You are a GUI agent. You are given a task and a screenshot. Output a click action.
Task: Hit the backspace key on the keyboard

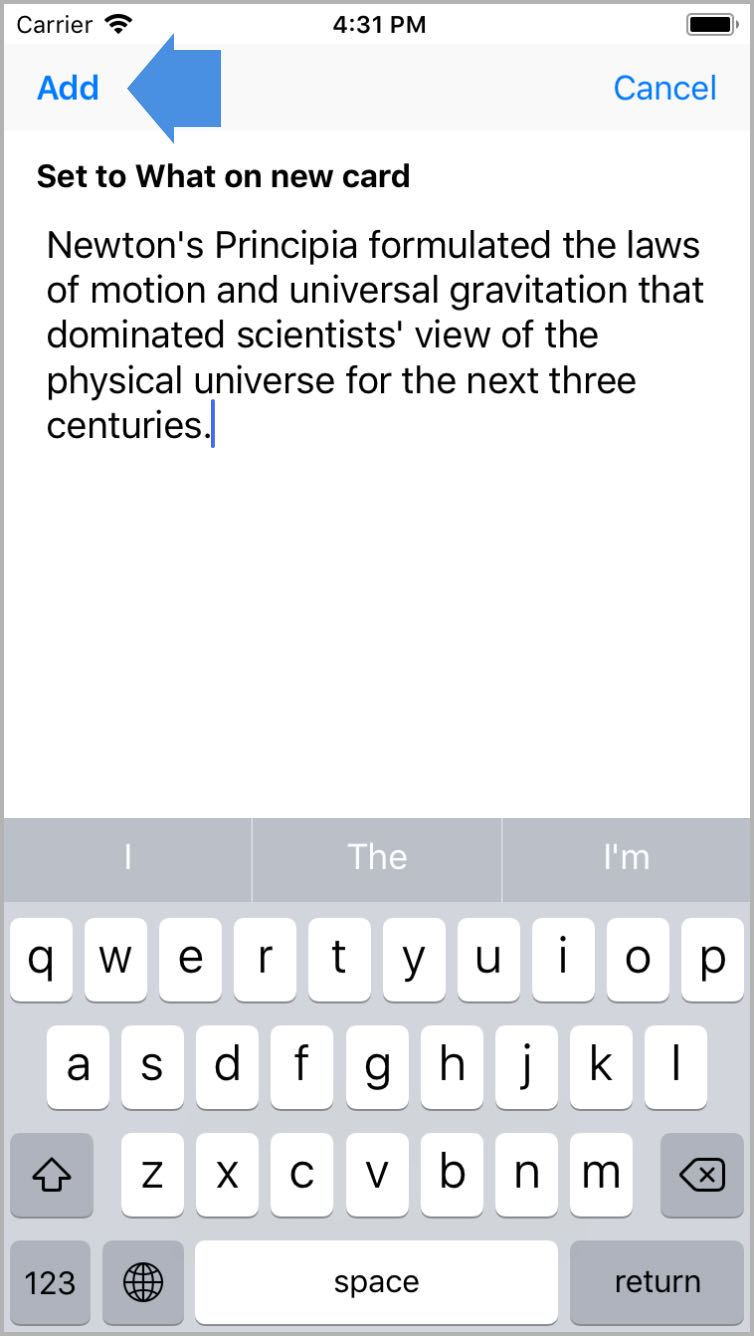click(702, 1174)
